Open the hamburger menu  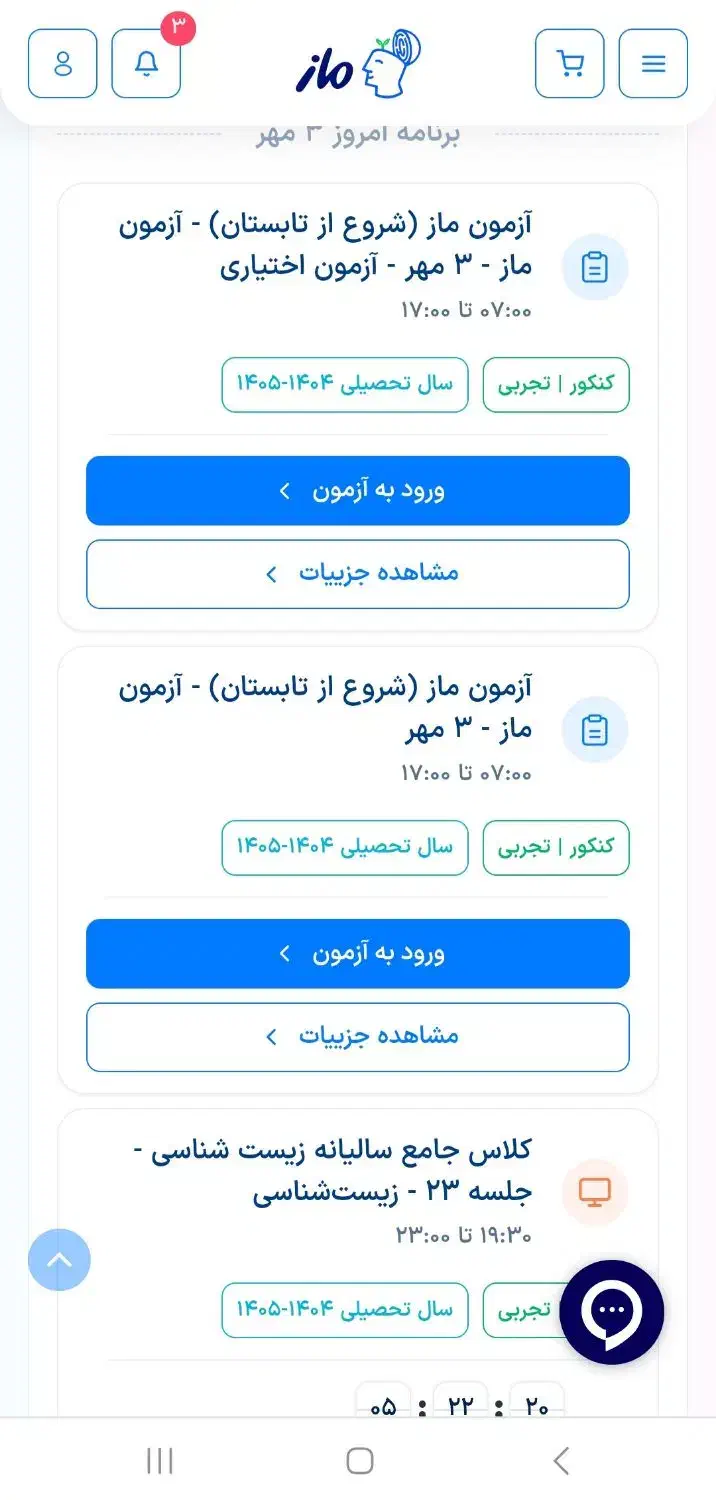coord(653,64)
